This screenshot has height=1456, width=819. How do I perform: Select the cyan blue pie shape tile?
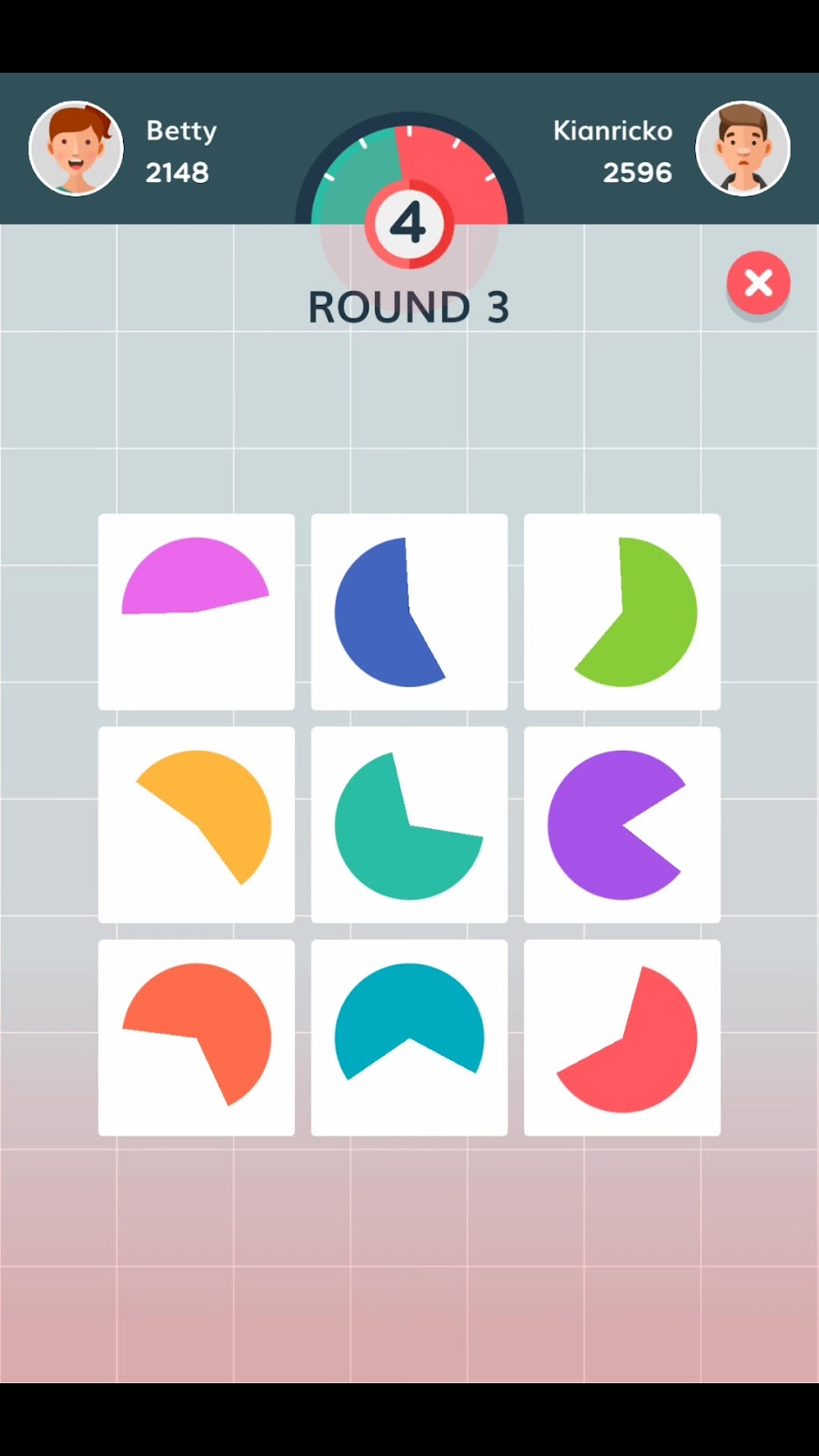pyautogui.click(x=409, y=1037)
